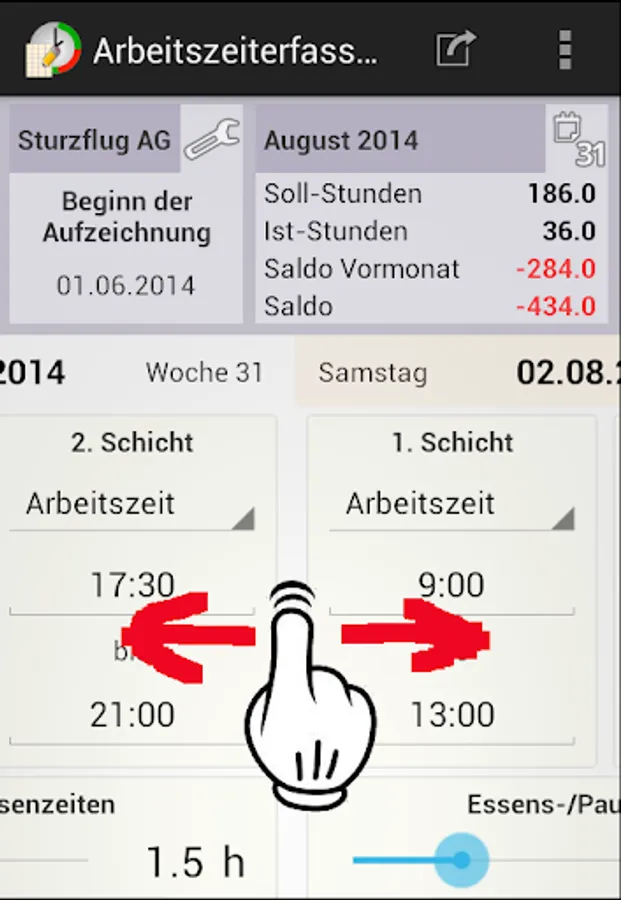The width and height of the screenshot is (621, 900).
Task: Open Sturzflug AG settings with the wrench icon
Action: tap(212, 139)
